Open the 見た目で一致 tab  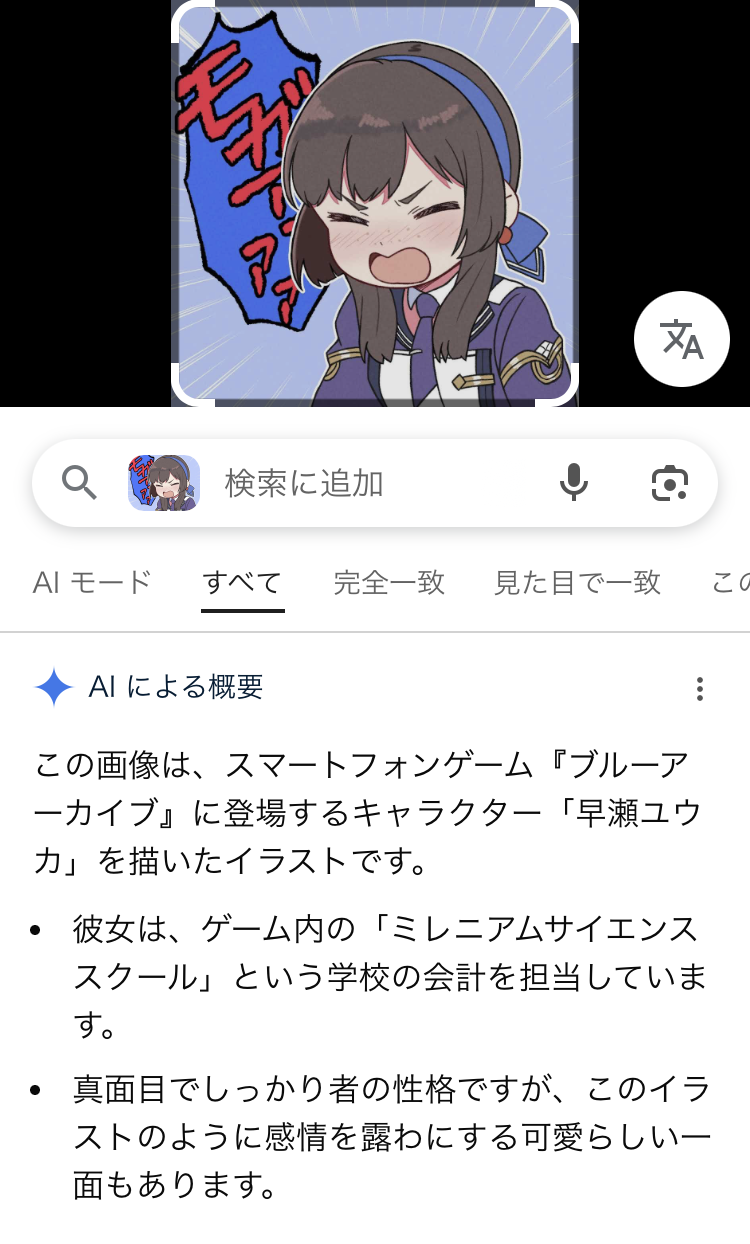pyautogui.click(x=577, y=582)
